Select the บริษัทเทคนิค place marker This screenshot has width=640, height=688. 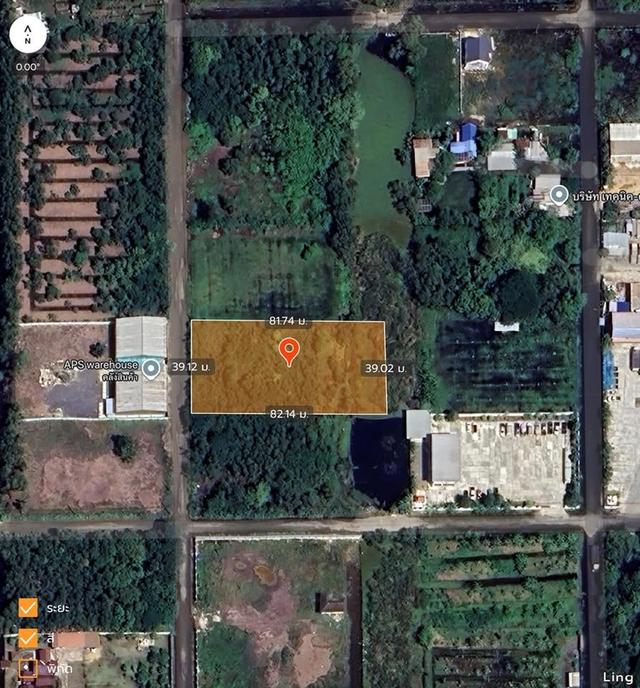pyautogui.click(x=558, y=196)
